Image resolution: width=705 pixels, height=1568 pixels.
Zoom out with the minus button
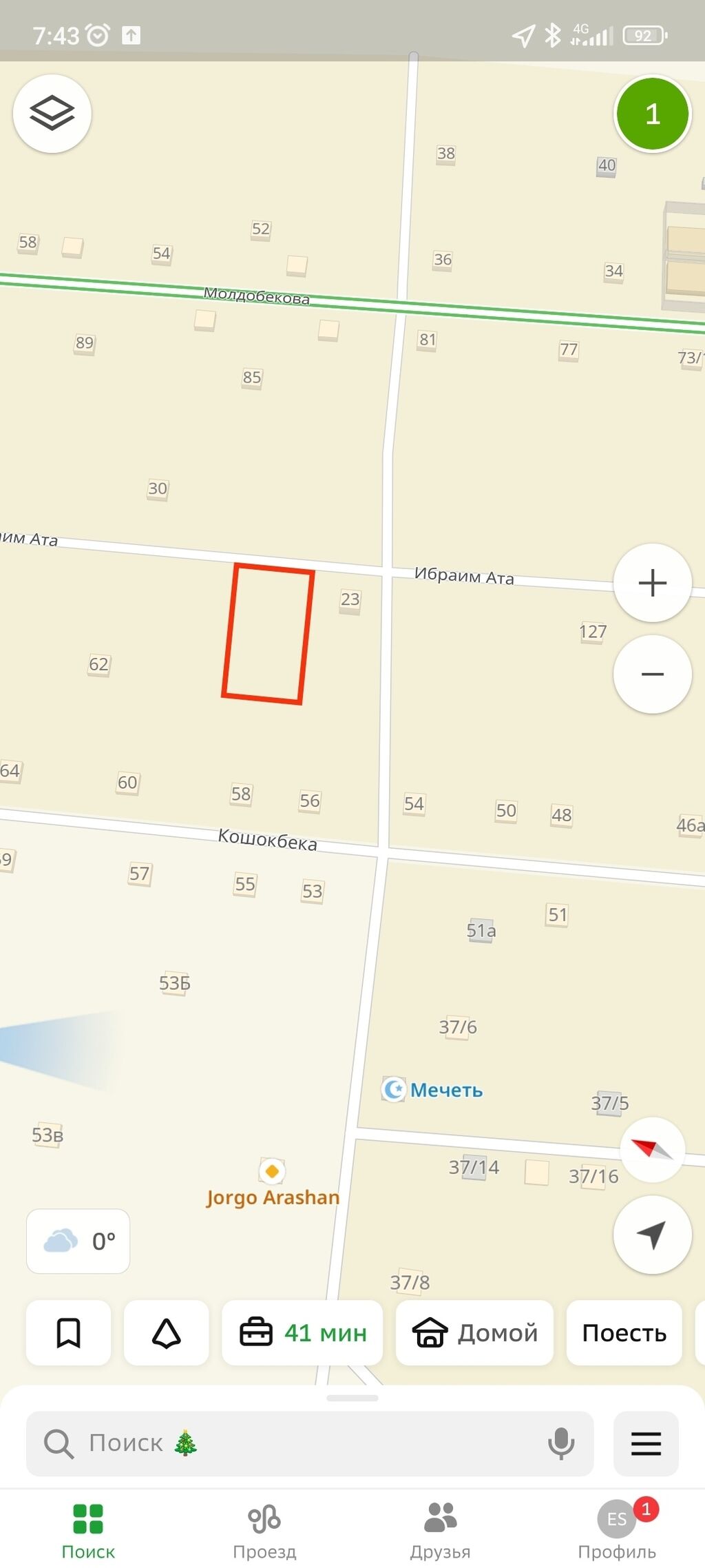[652, 674]
